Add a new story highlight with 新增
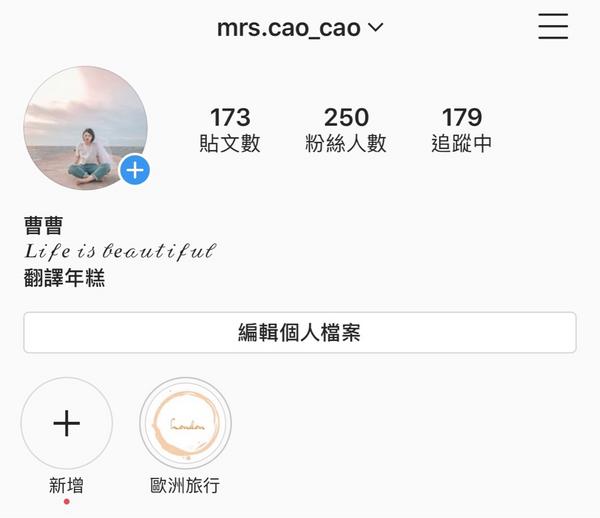 (67, 424)
